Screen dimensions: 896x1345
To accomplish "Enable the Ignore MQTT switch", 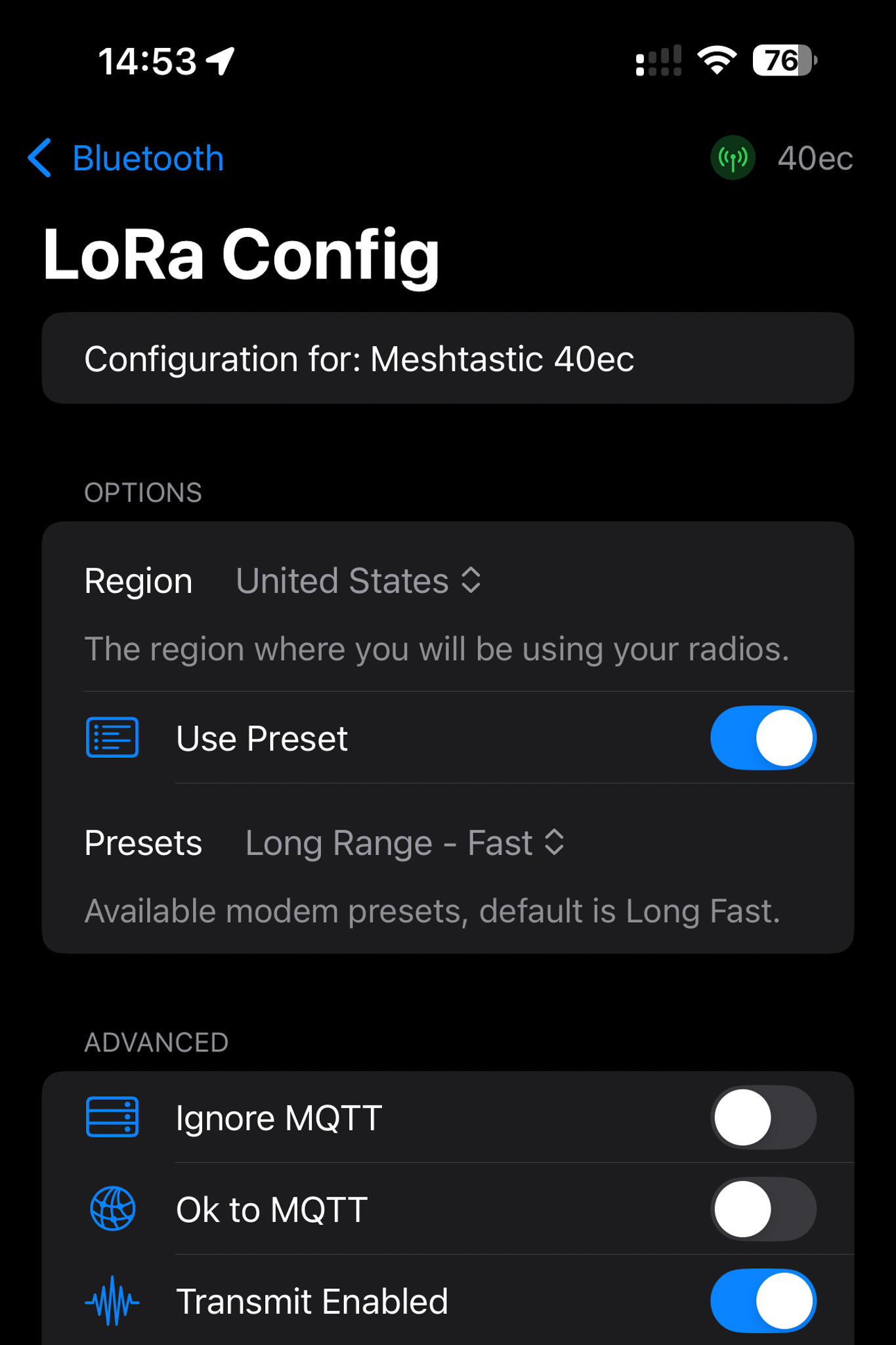I will pyautogui.click(x=763, y=1117).
